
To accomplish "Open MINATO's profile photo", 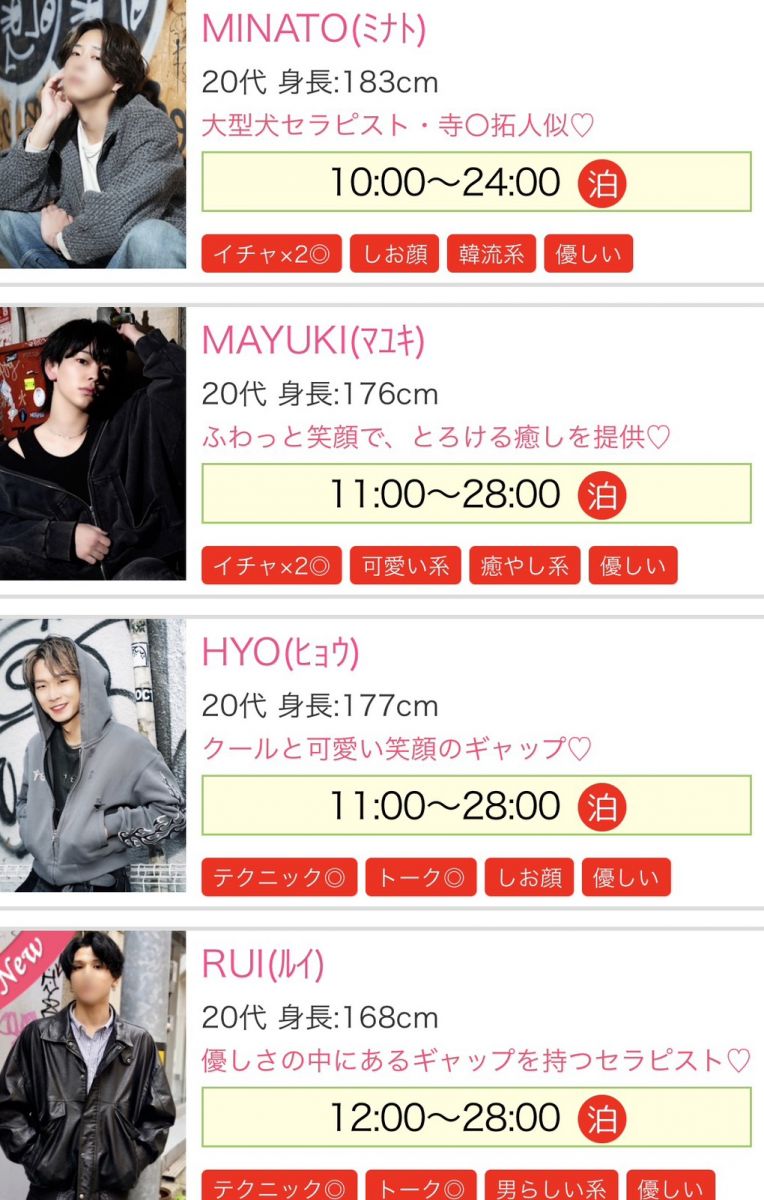I will coord(92,133).
